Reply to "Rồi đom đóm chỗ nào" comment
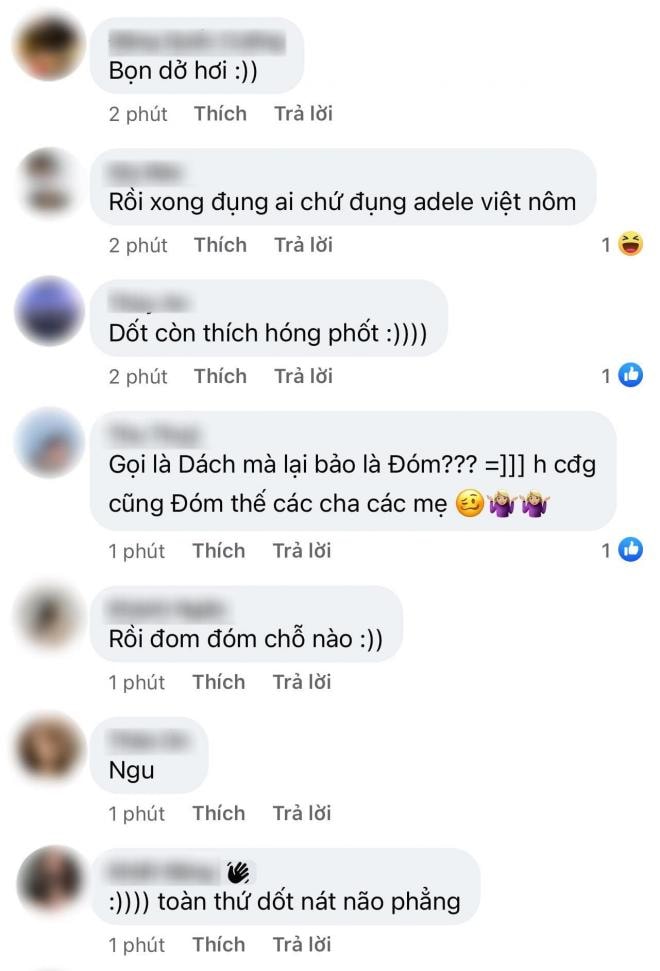660x971 pixels. click(302, 682)
